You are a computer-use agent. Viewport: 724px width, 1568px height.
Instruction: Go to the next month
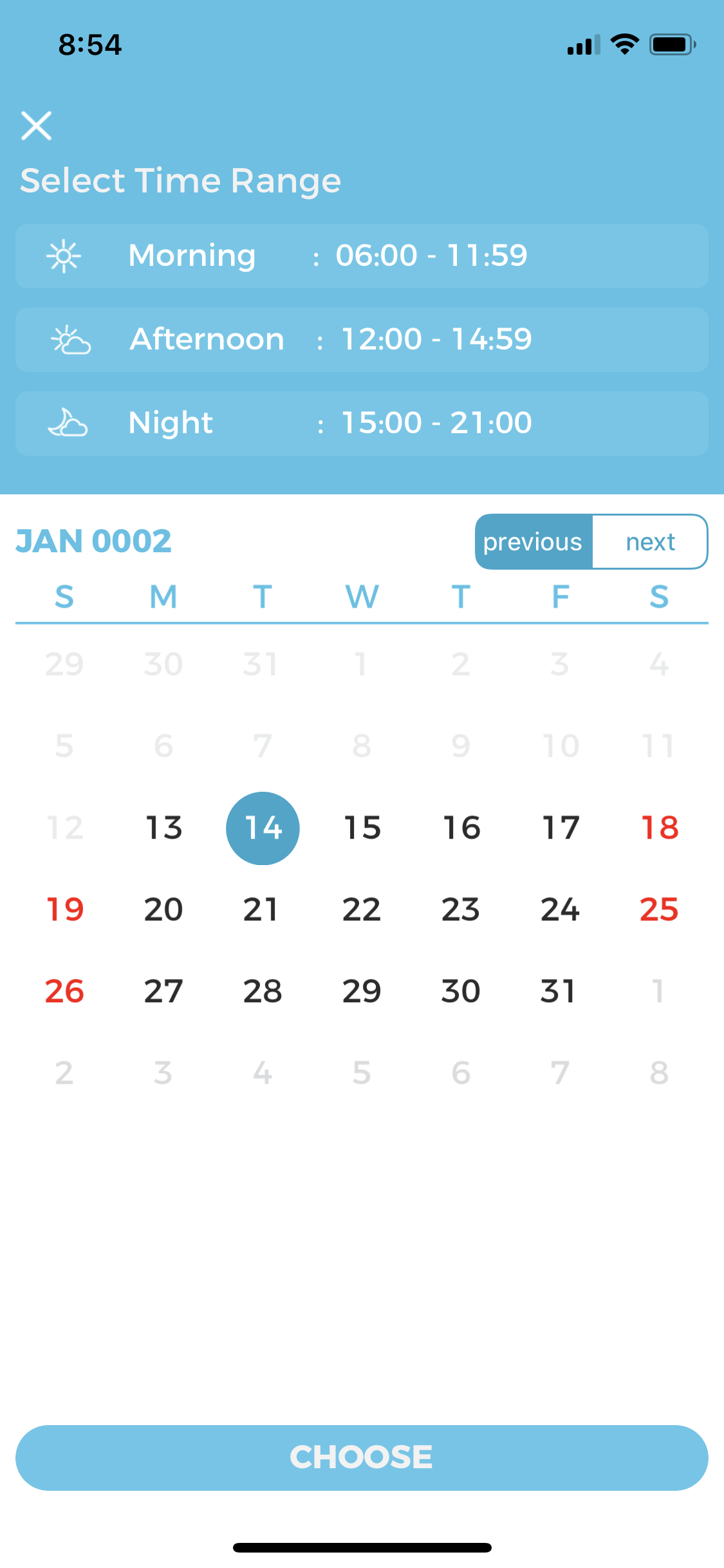650,542
